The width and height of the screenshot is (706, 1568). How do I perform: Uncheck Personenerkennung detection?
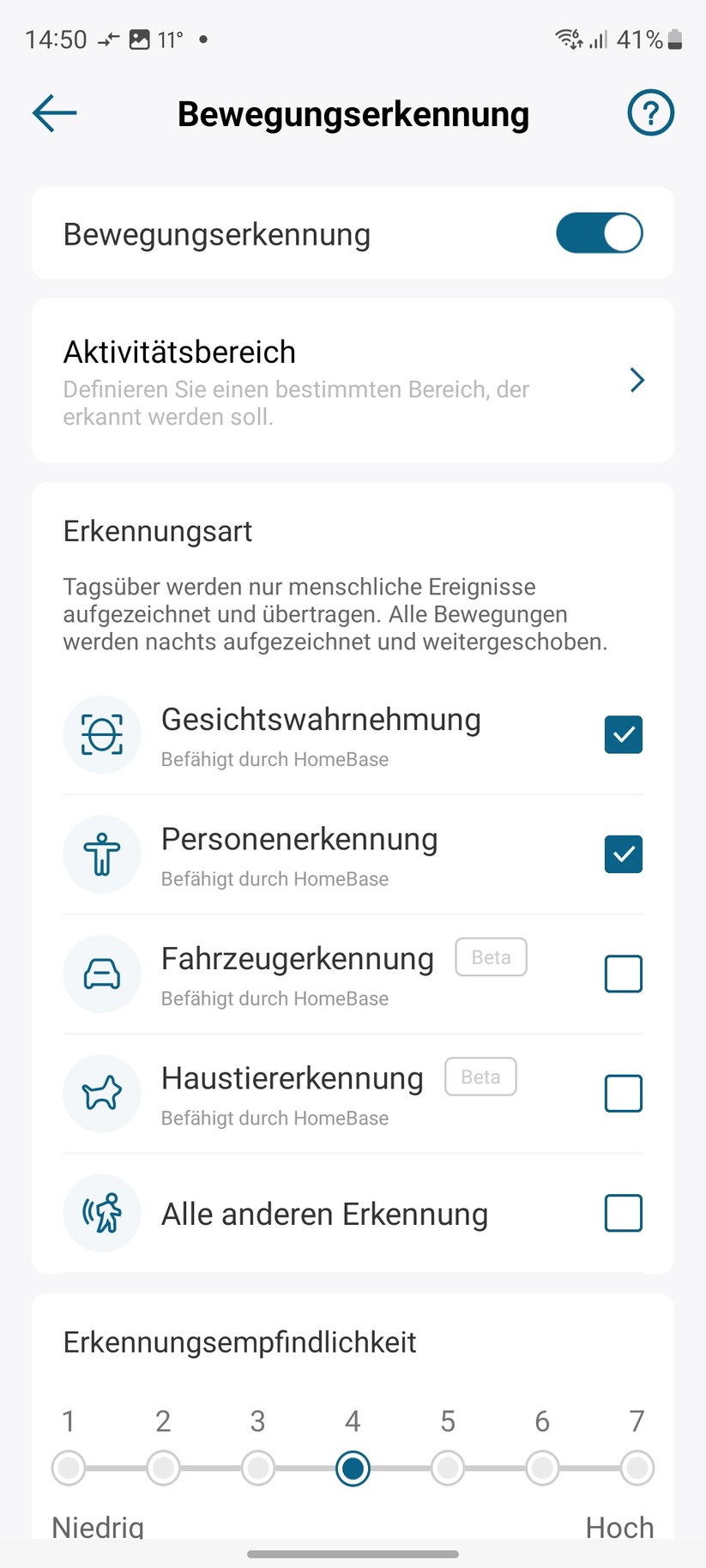tap(623, 854)
